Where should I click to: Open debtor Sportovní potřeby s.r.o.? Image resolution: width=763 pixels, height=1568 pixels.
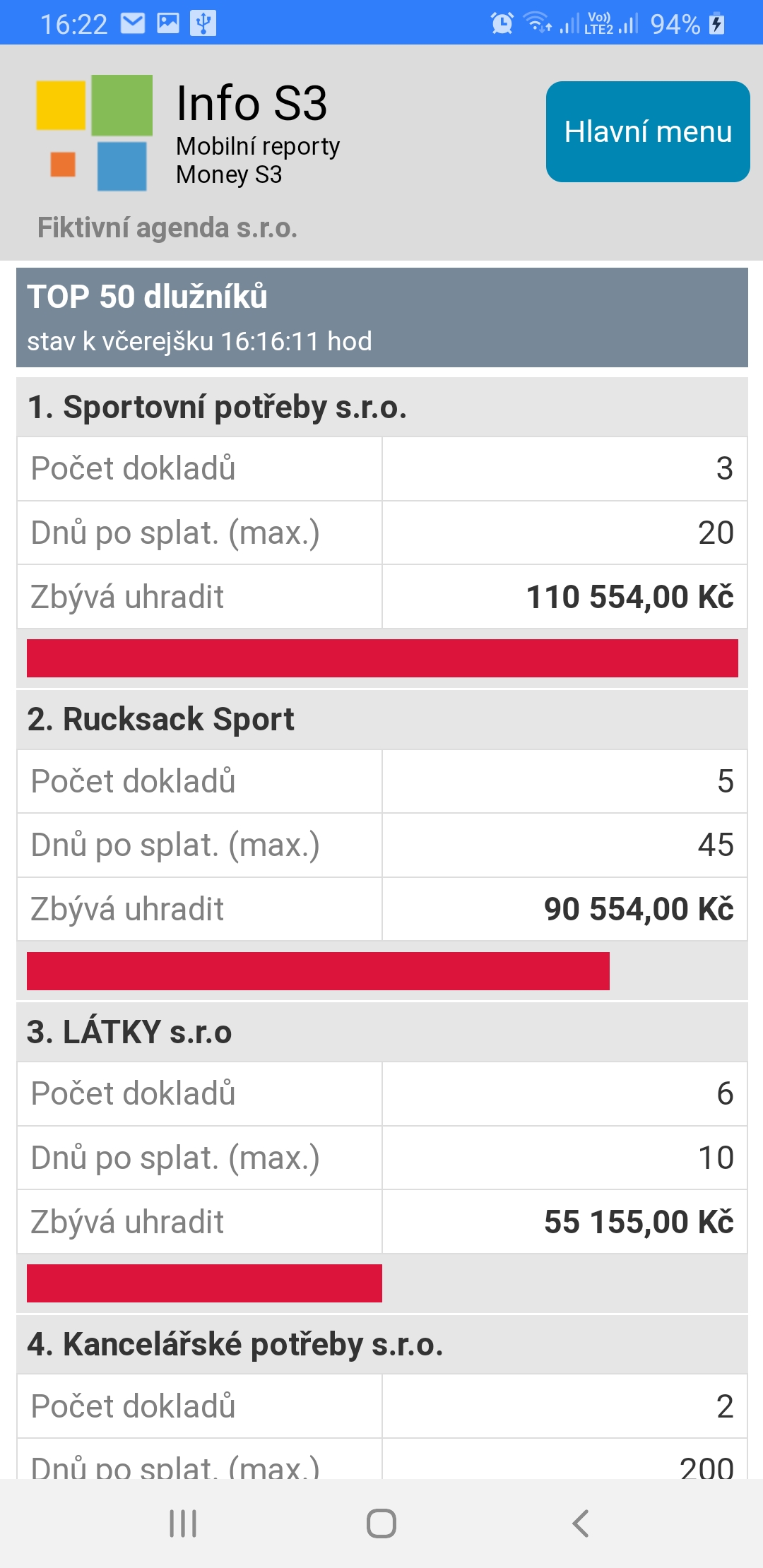tap(381, 408)
